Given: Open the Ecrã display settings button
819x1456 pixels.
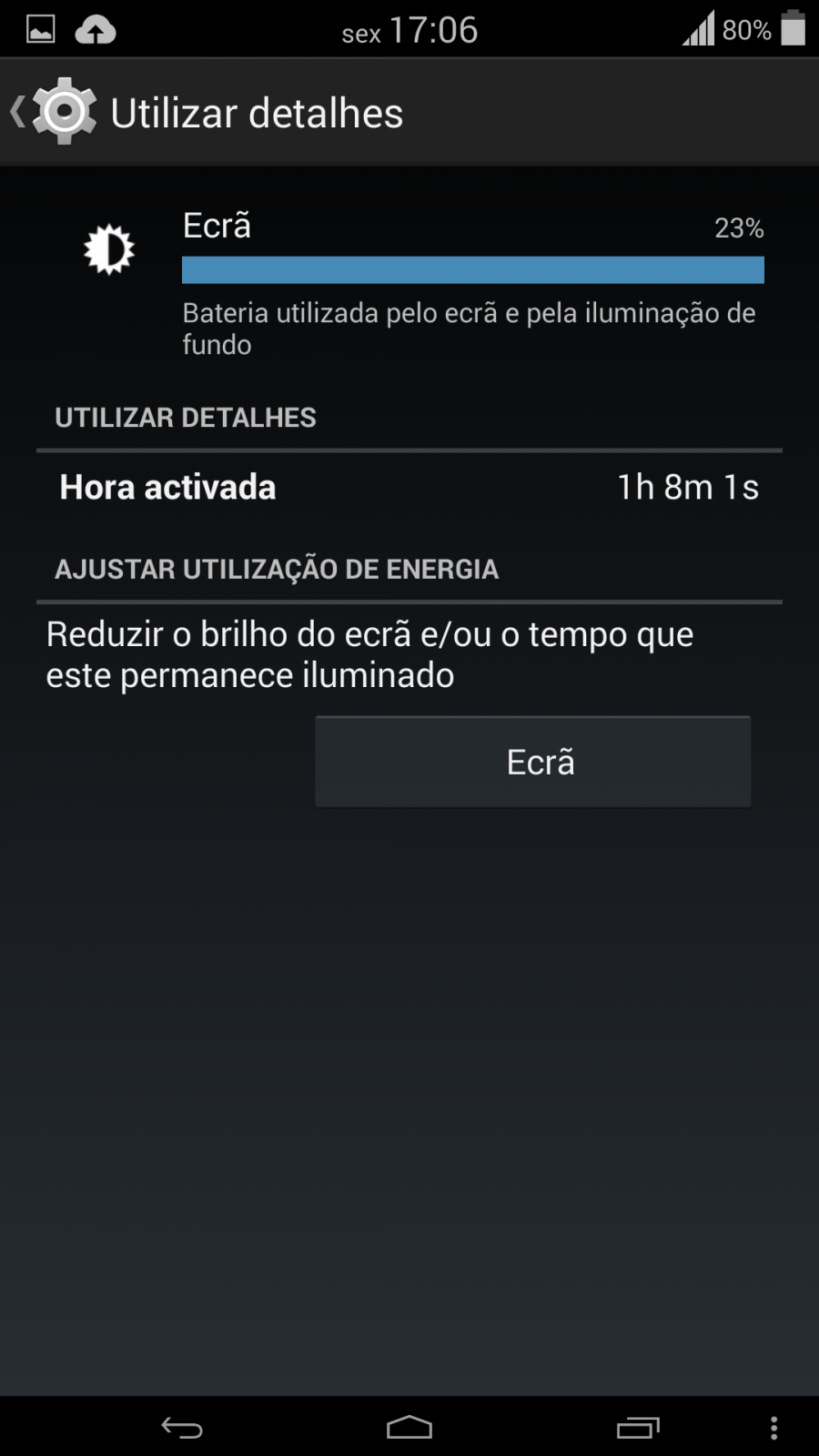Looking at the screenshot, I should point(533,762).
